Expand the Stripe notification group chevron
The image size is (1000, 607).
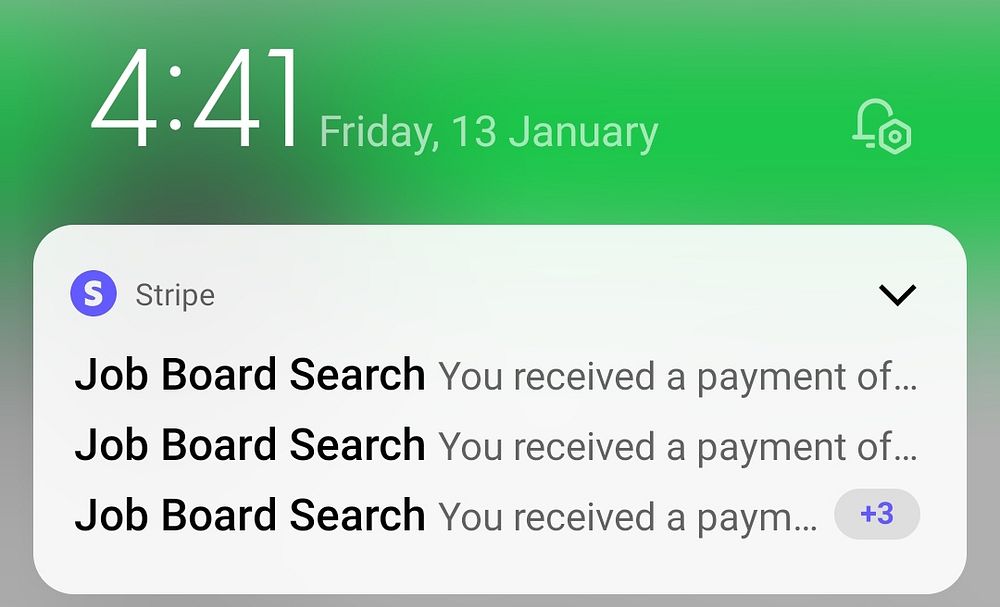click(896, 295)
